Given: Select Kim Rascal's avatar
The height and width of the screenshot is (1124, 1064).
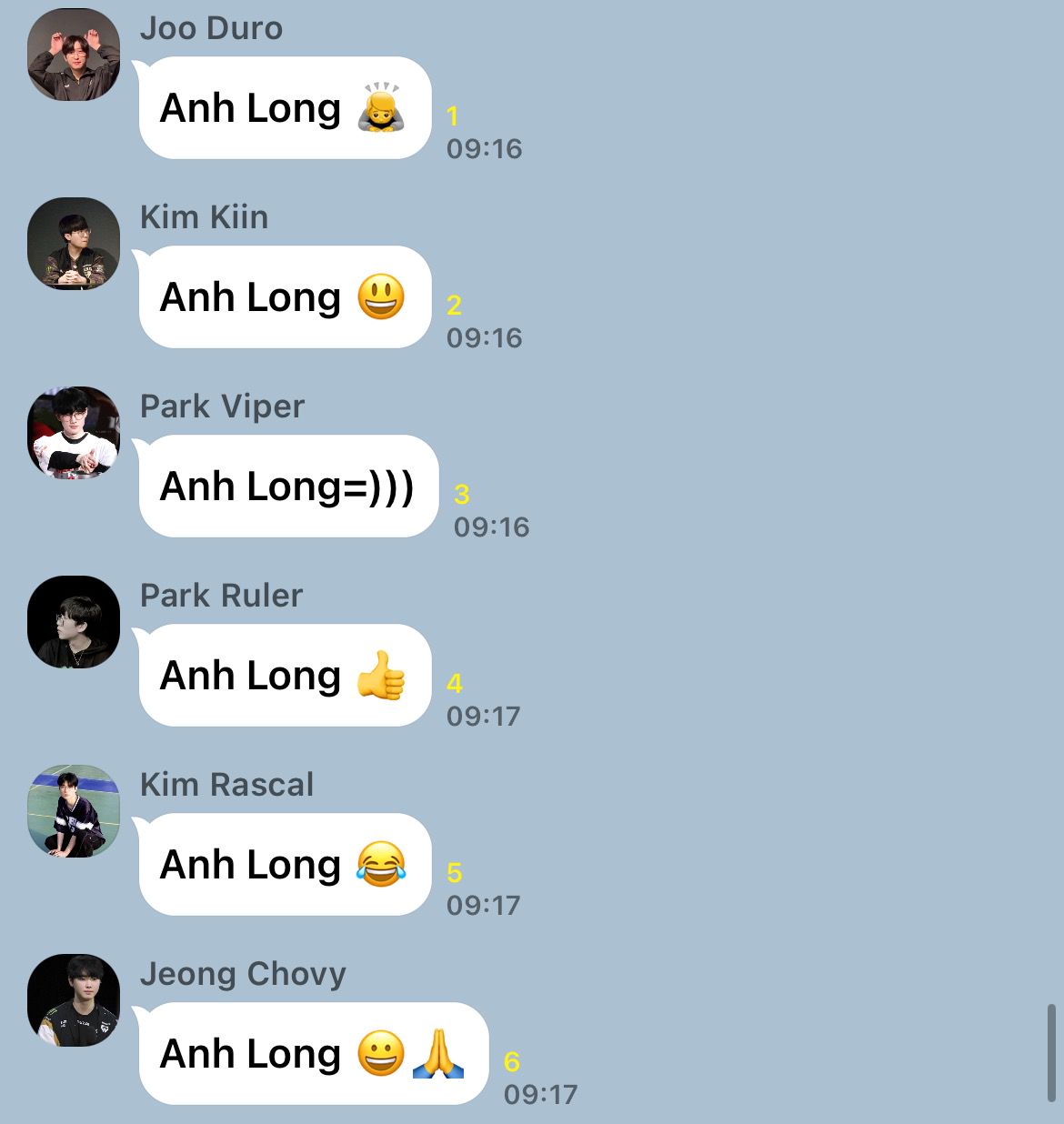Looking at the screenshot, I should 74,811.
